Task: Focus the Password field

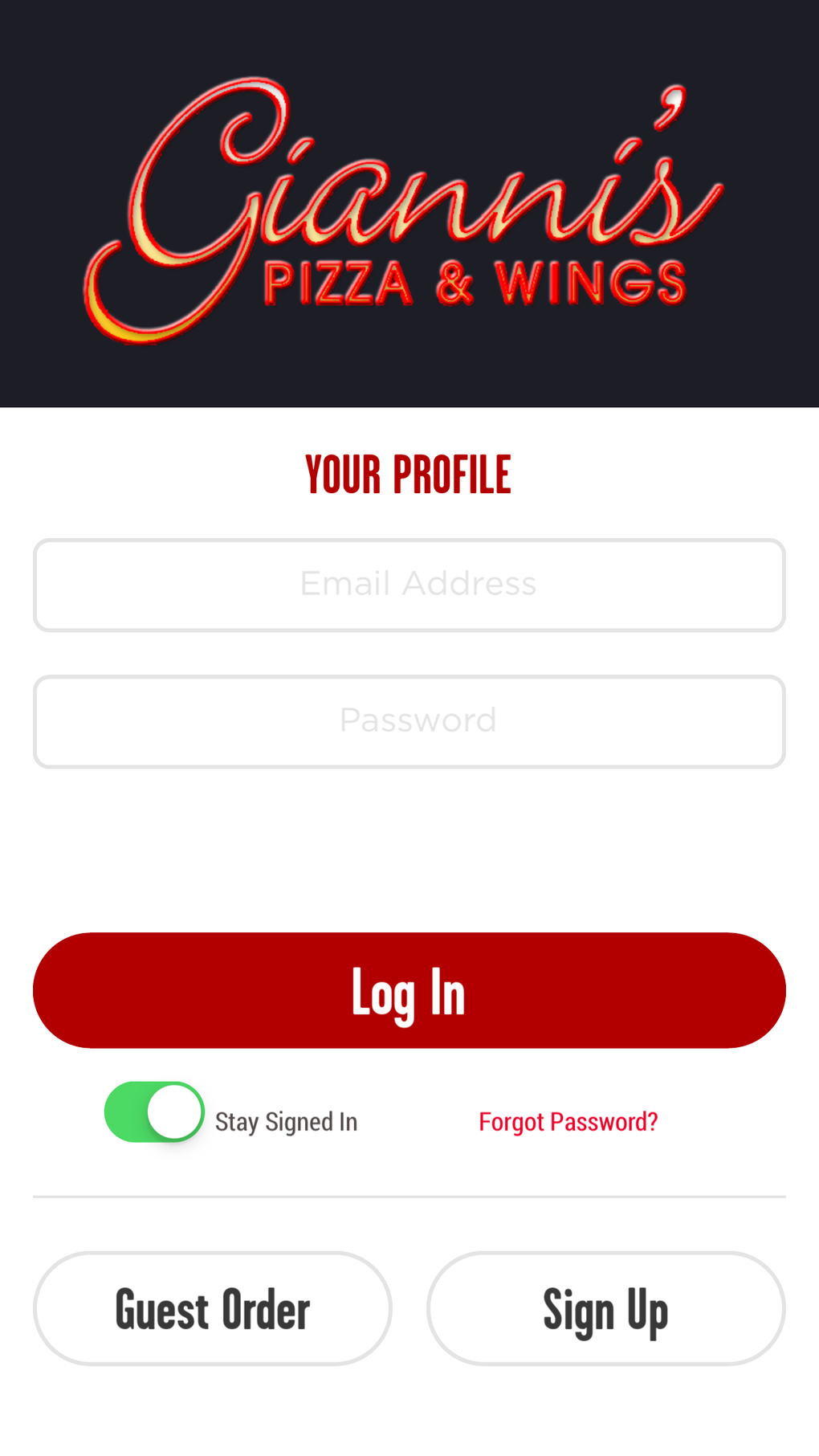Action: pyautogui.click(x=409, y=721)
